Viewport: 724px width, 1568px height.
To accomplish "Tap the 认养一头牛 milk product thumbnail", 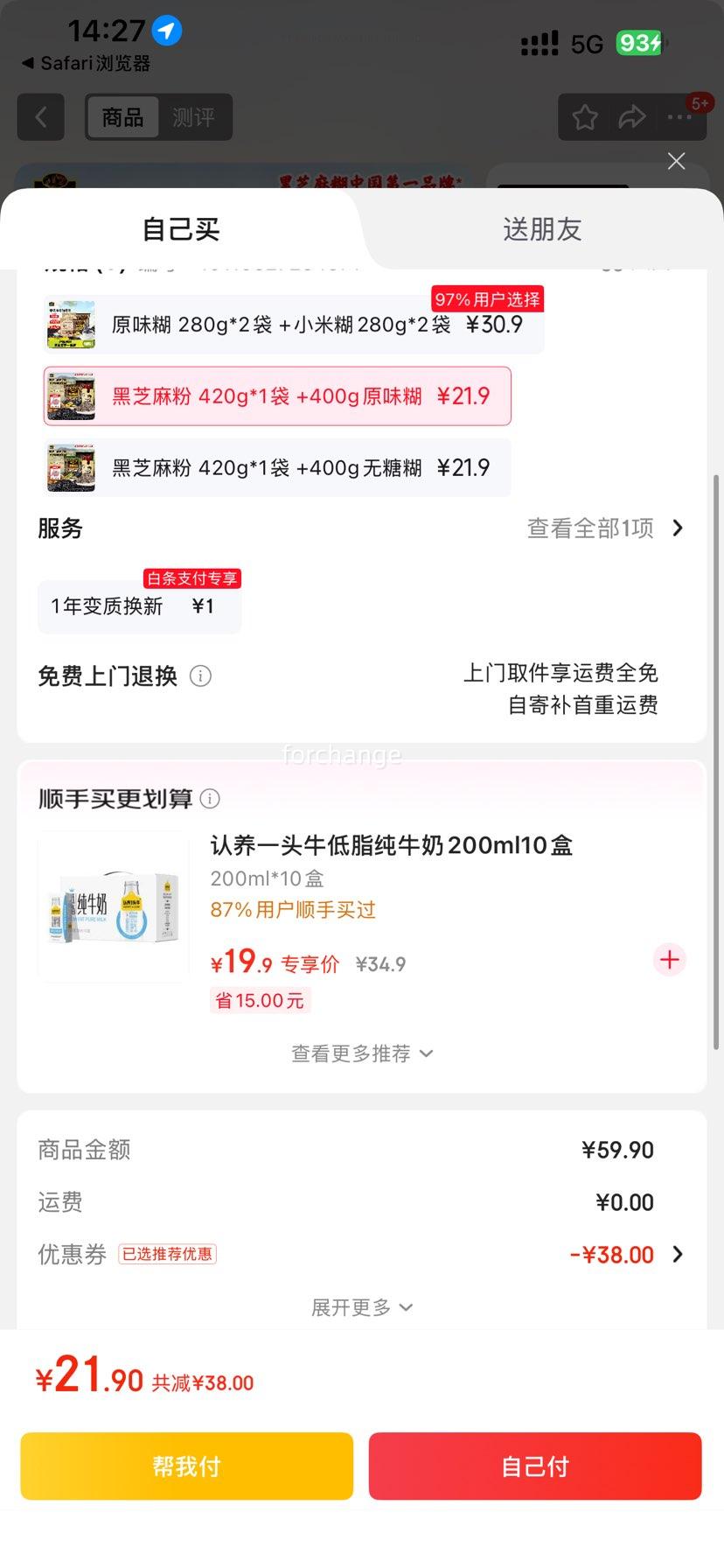I will (112, 907).
